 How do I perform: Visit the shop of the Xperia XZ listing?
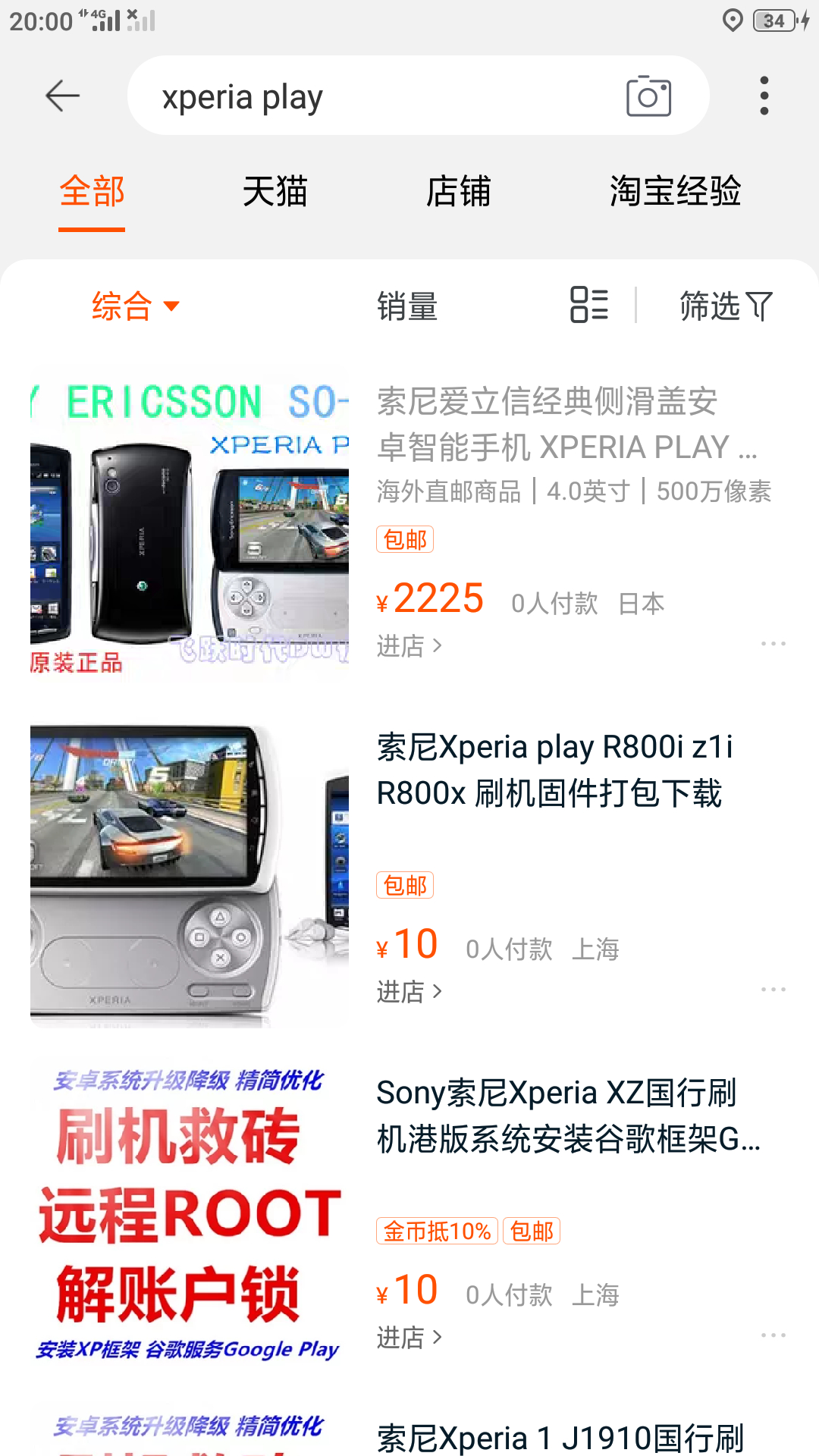click(409, 1338)
